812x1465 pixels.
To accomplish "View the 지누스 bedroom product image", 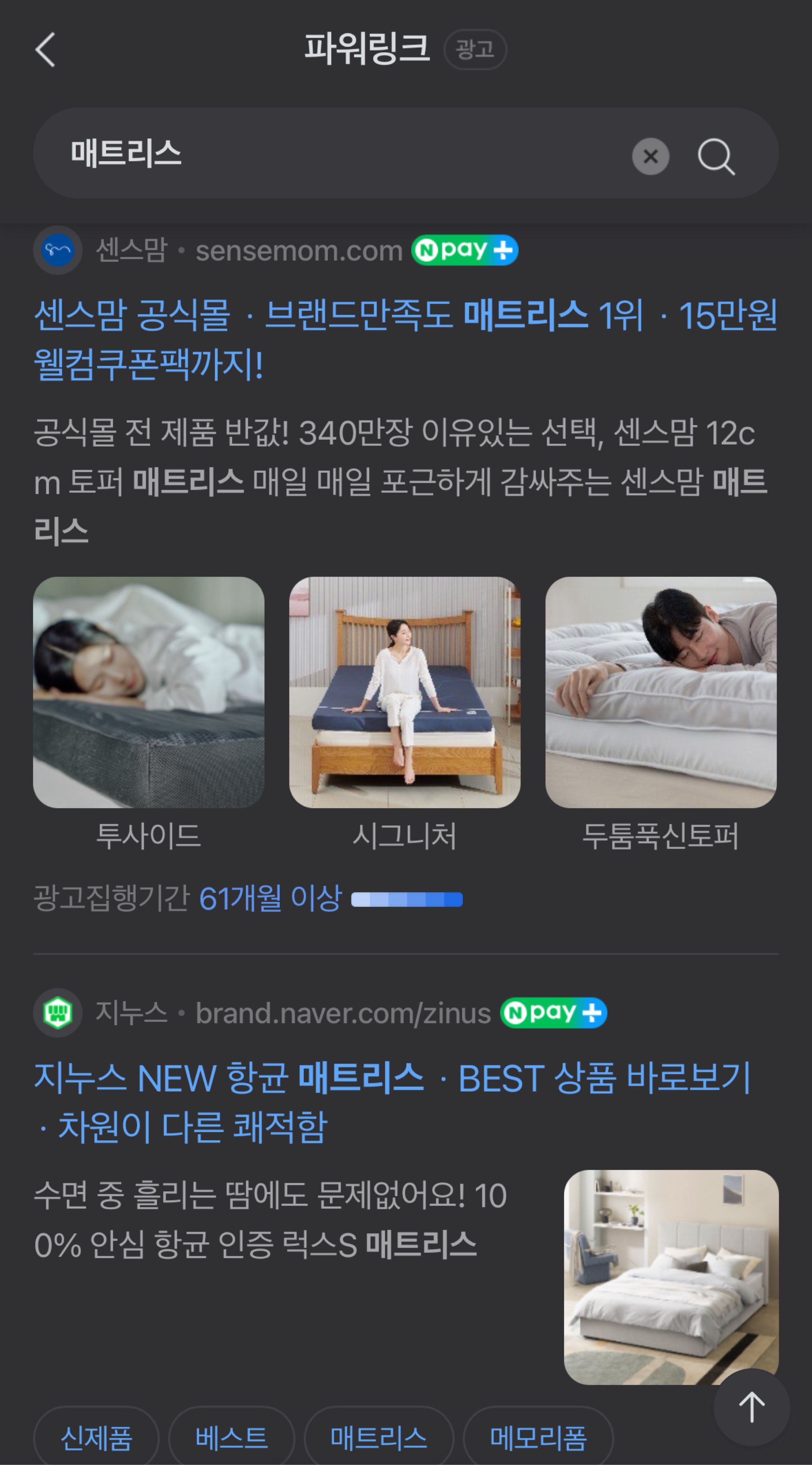I will [670, 1277].
